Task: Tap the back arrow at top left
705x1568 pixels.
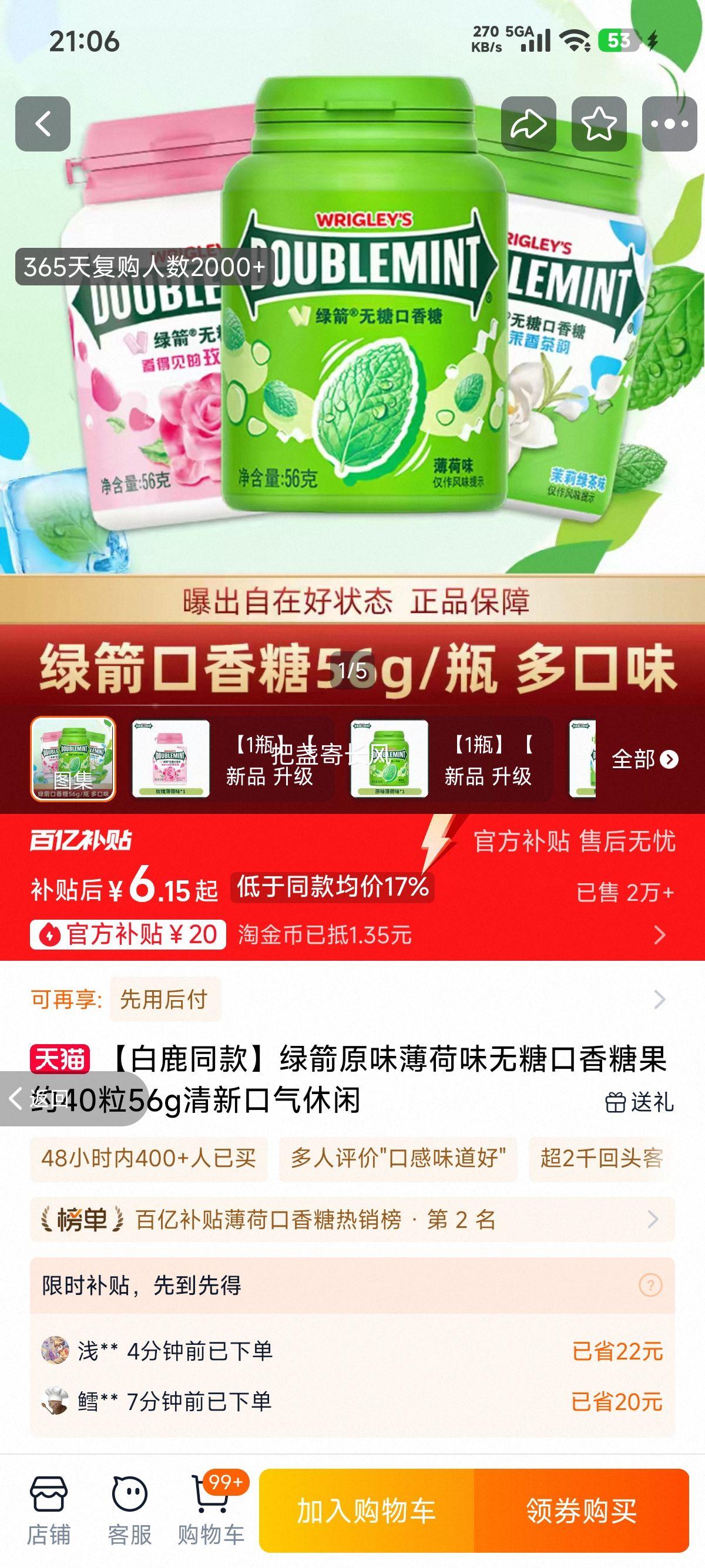Action: tap(43, 123)
